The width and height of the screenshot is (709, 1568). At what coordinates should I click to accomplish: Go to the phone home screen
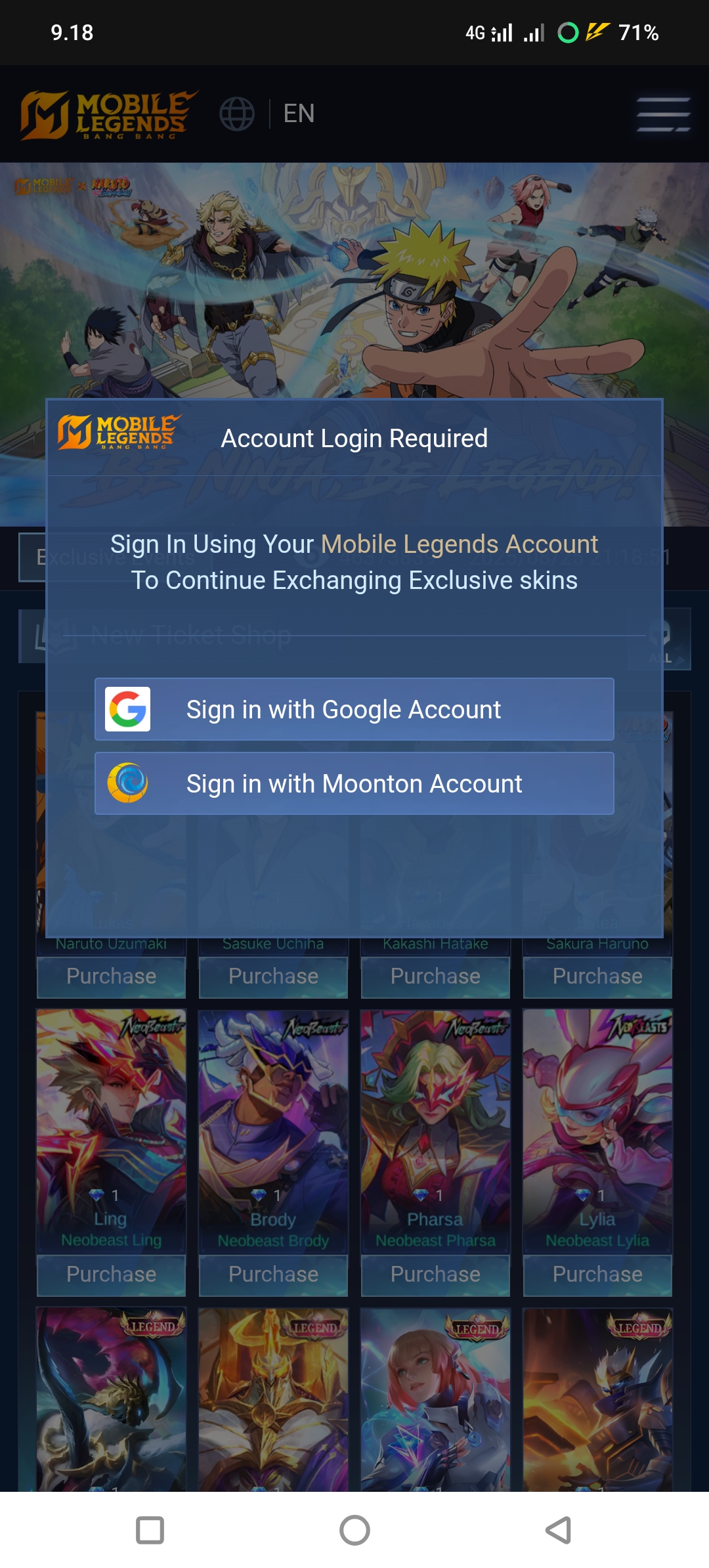tap(354, 1530)
